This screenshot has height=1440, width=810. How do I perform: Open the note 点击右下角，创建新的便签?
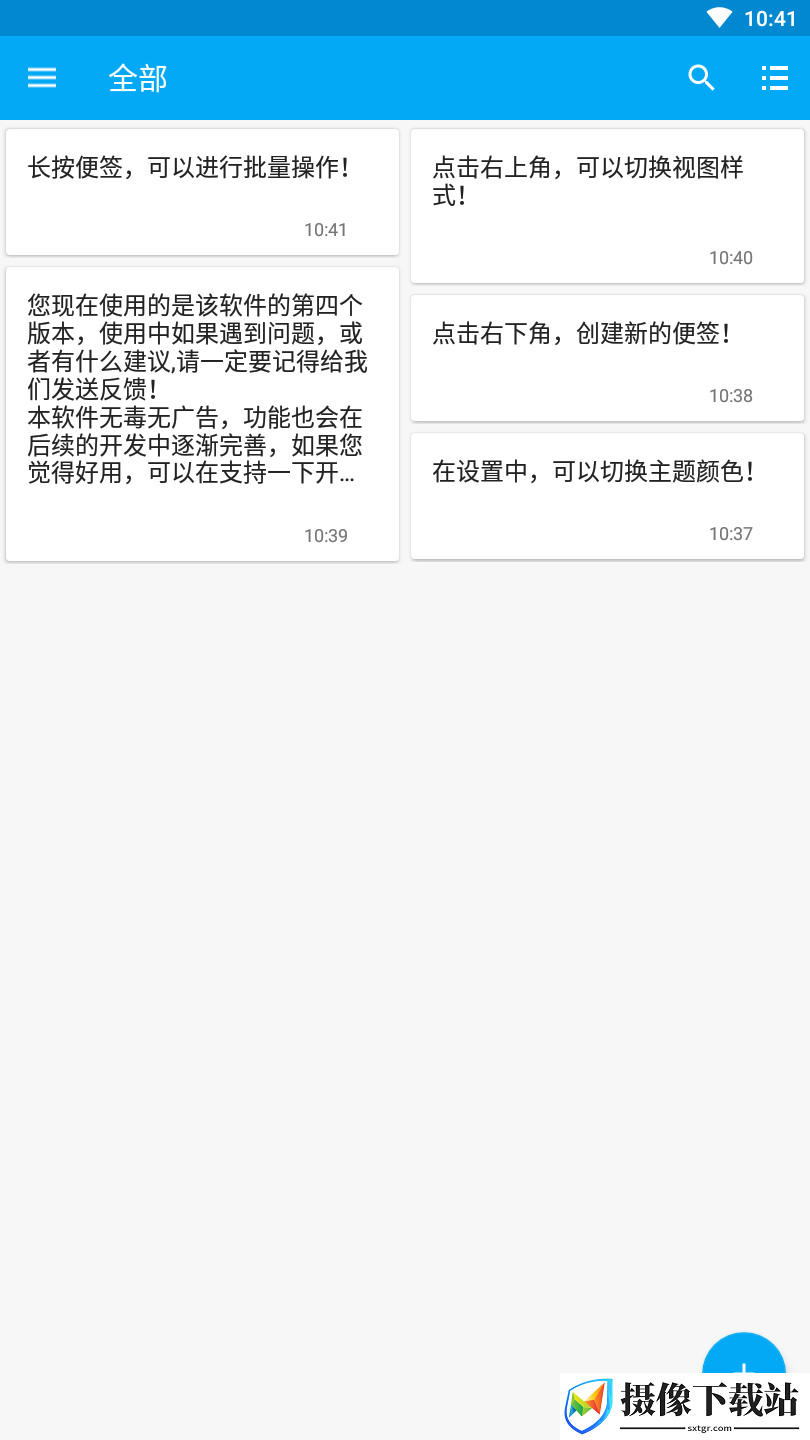[x=607, y=358]
